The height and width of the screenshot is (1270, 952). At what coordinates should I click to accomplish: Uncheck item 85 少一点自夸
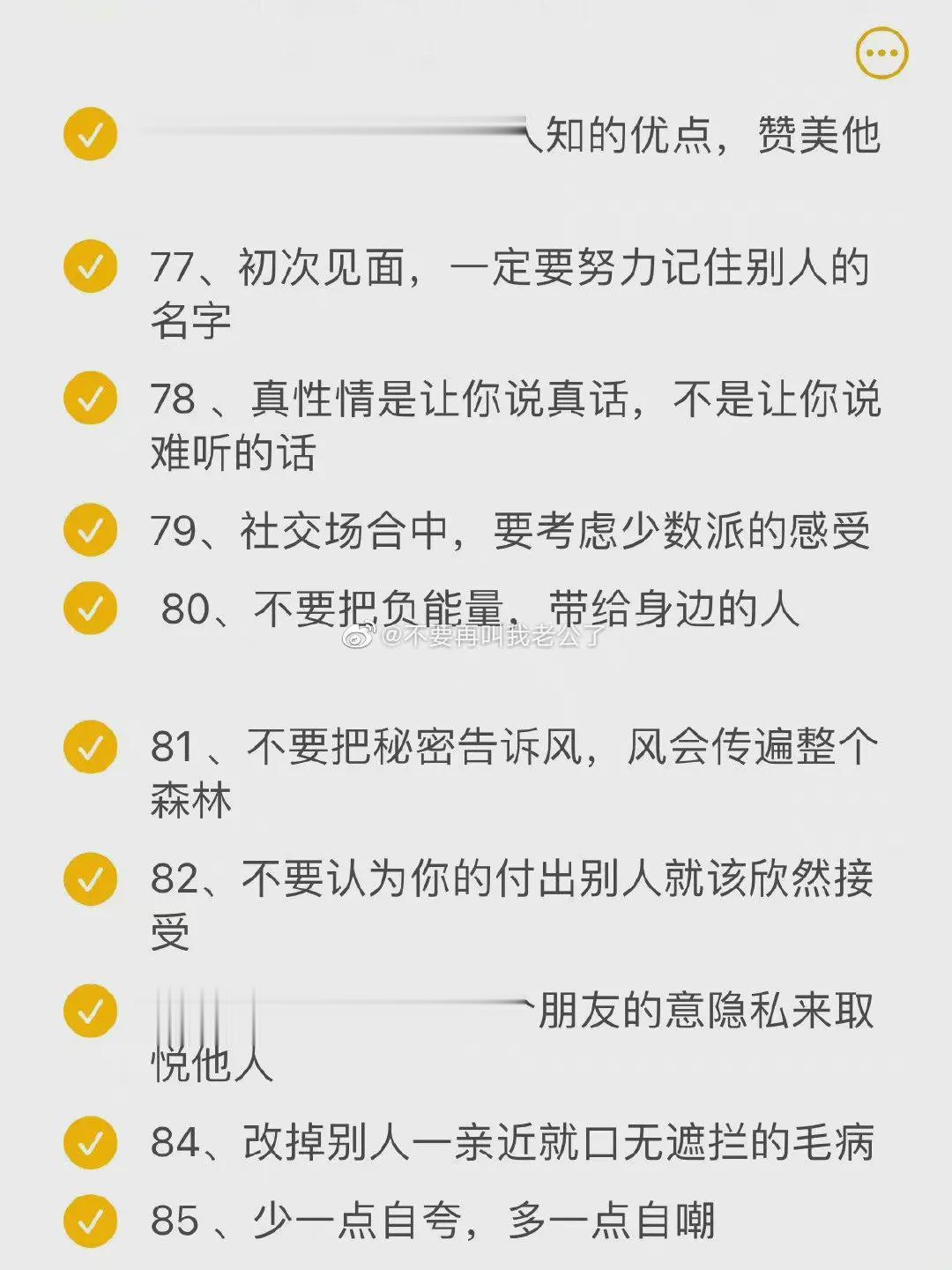point(91,1221)
